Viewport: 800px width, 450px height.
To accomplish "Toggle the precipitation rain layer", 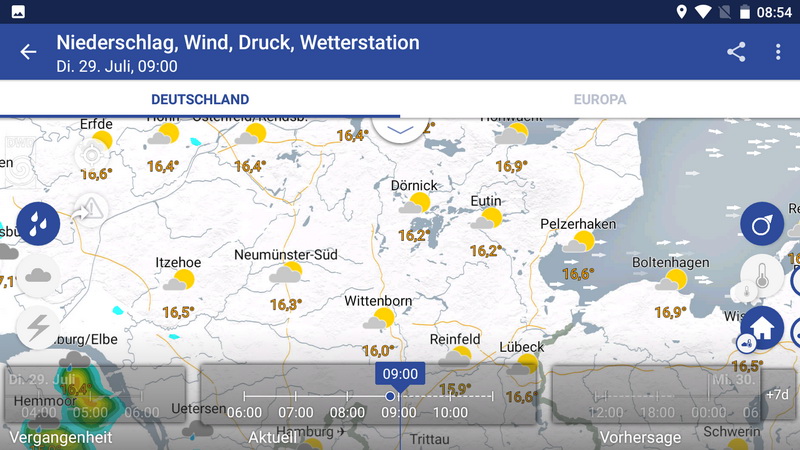I will click(38, 223).
